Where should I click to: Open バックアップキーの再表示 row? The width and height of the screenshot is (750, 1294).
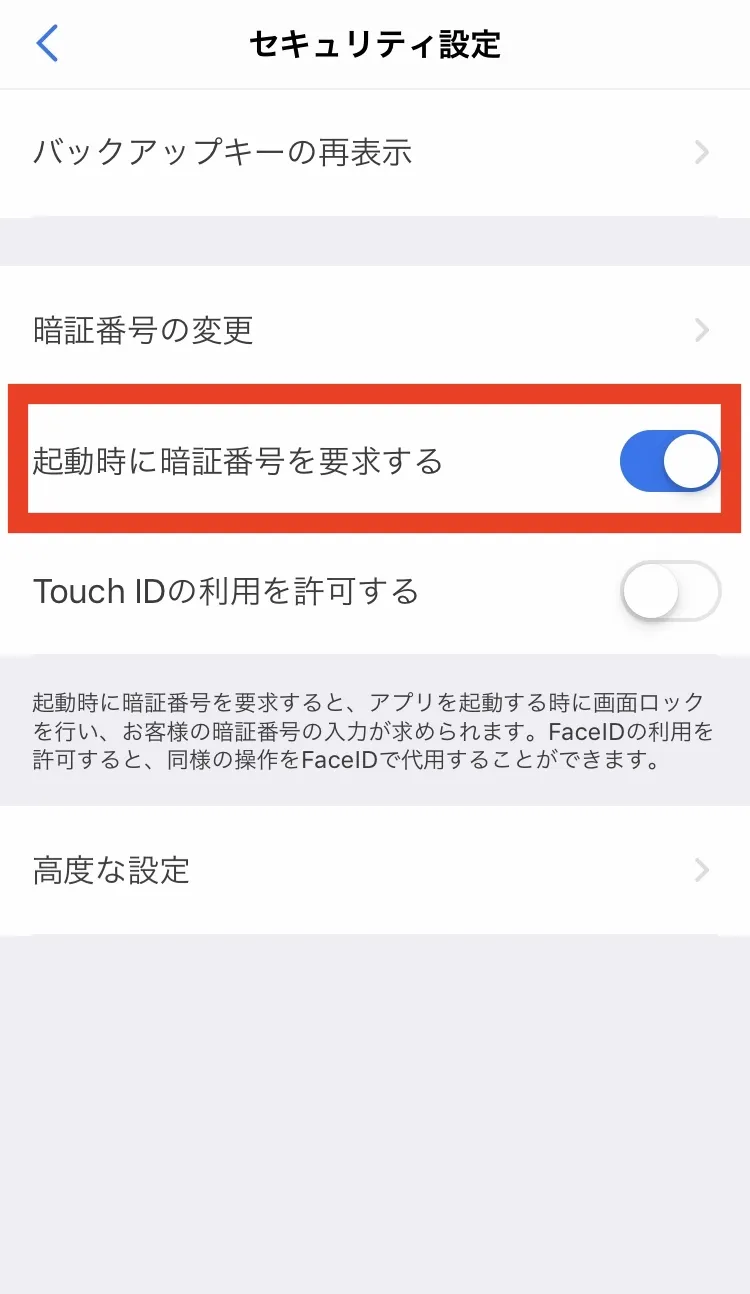[375, 153]
